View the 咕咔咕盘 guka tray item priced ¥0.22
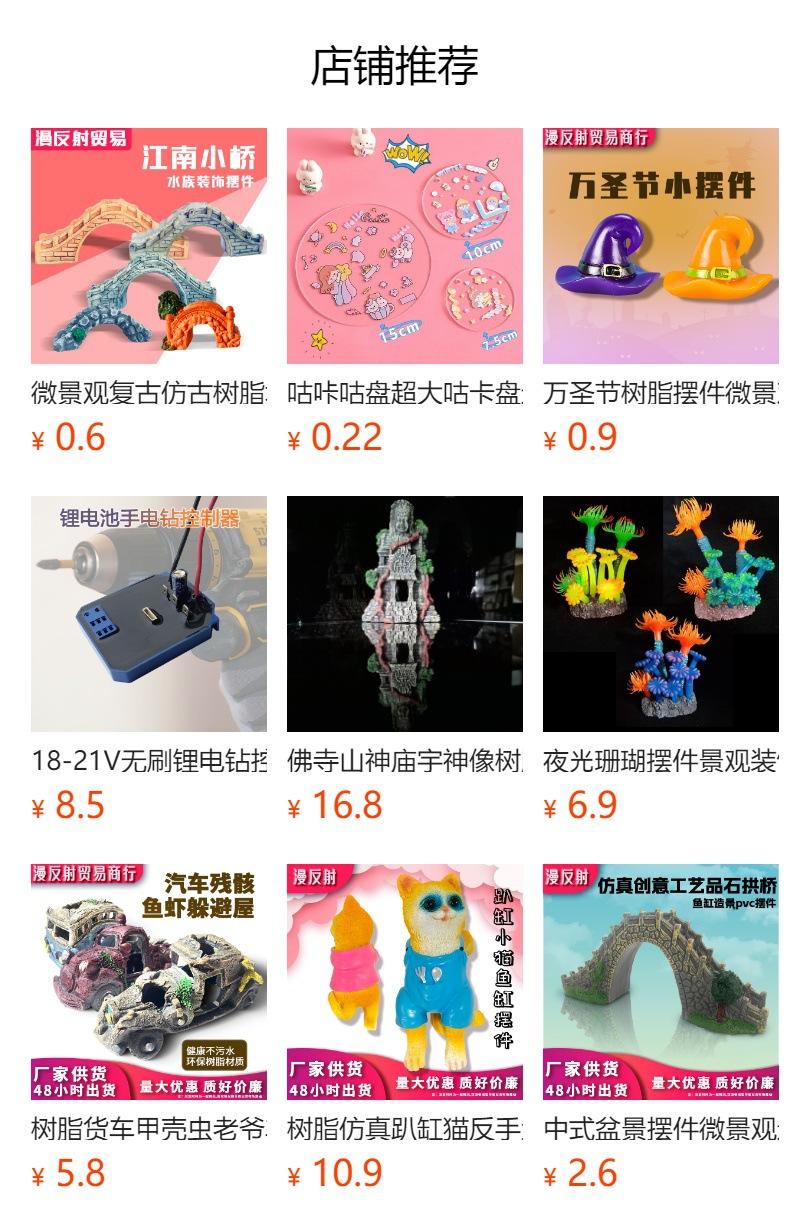This screenshot has width=790, height=1232. pyautogui.click(x=404, y=246)
